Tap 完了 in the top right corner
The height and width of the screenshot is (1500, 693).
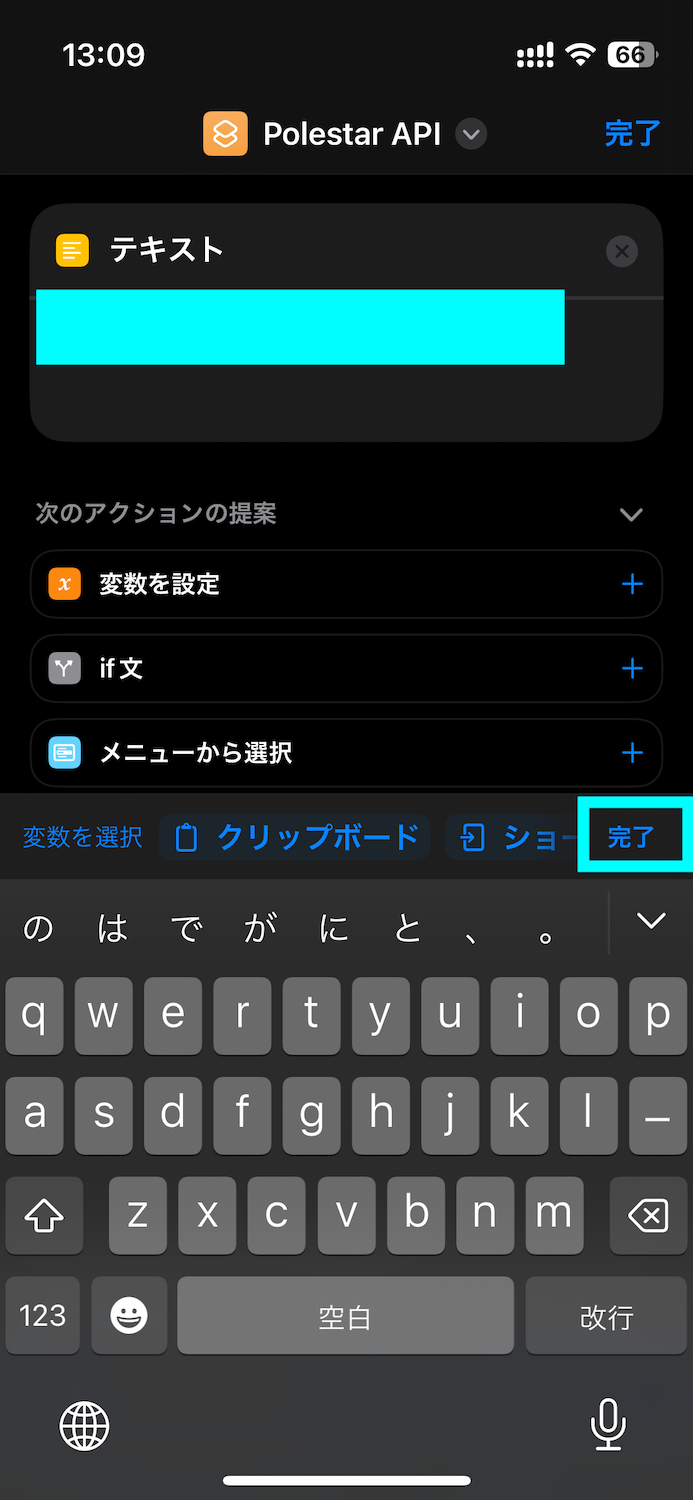click(x=632, y=134)
